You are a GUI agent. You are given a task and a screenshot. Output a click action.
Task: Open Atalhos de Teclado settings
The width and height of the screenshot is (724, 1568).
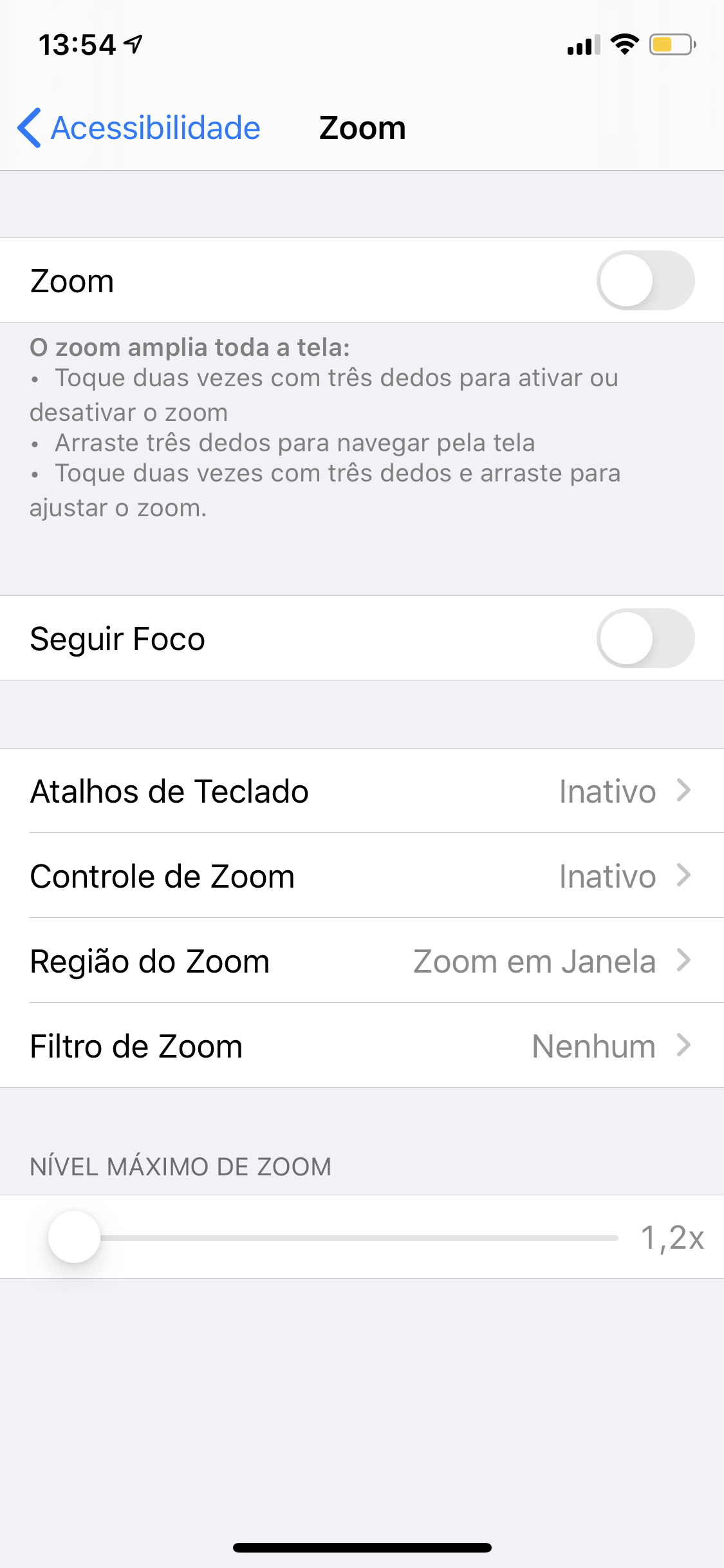pyautogui.click(x=362, y=791)
